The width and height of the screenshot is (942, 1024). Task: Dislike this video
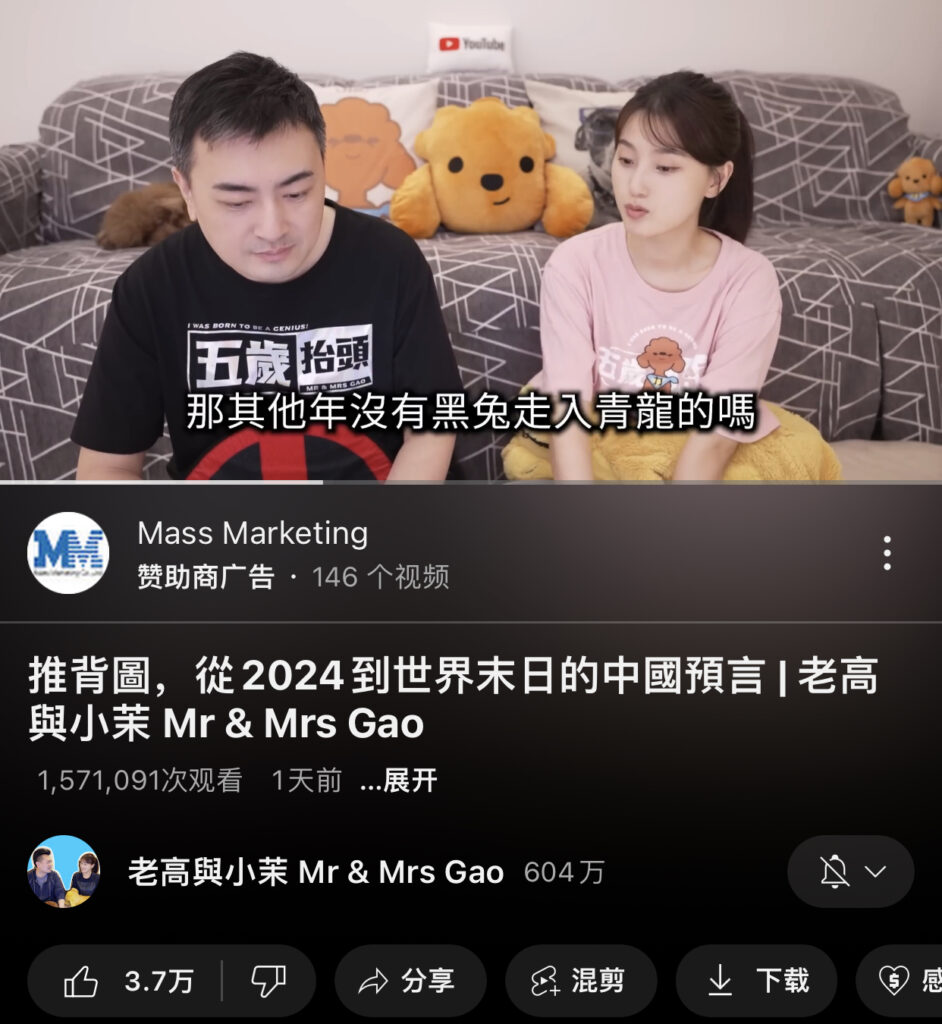[268, 981]
